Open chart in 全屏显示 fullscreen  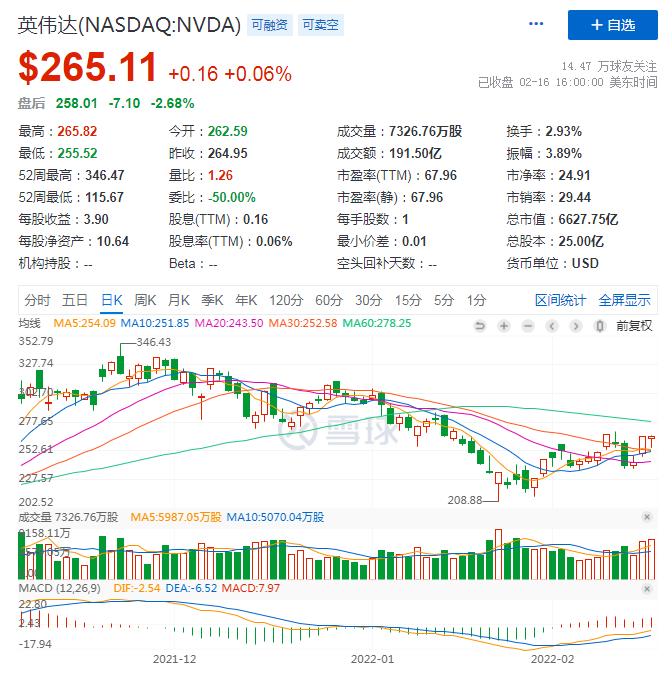point(625,300)
